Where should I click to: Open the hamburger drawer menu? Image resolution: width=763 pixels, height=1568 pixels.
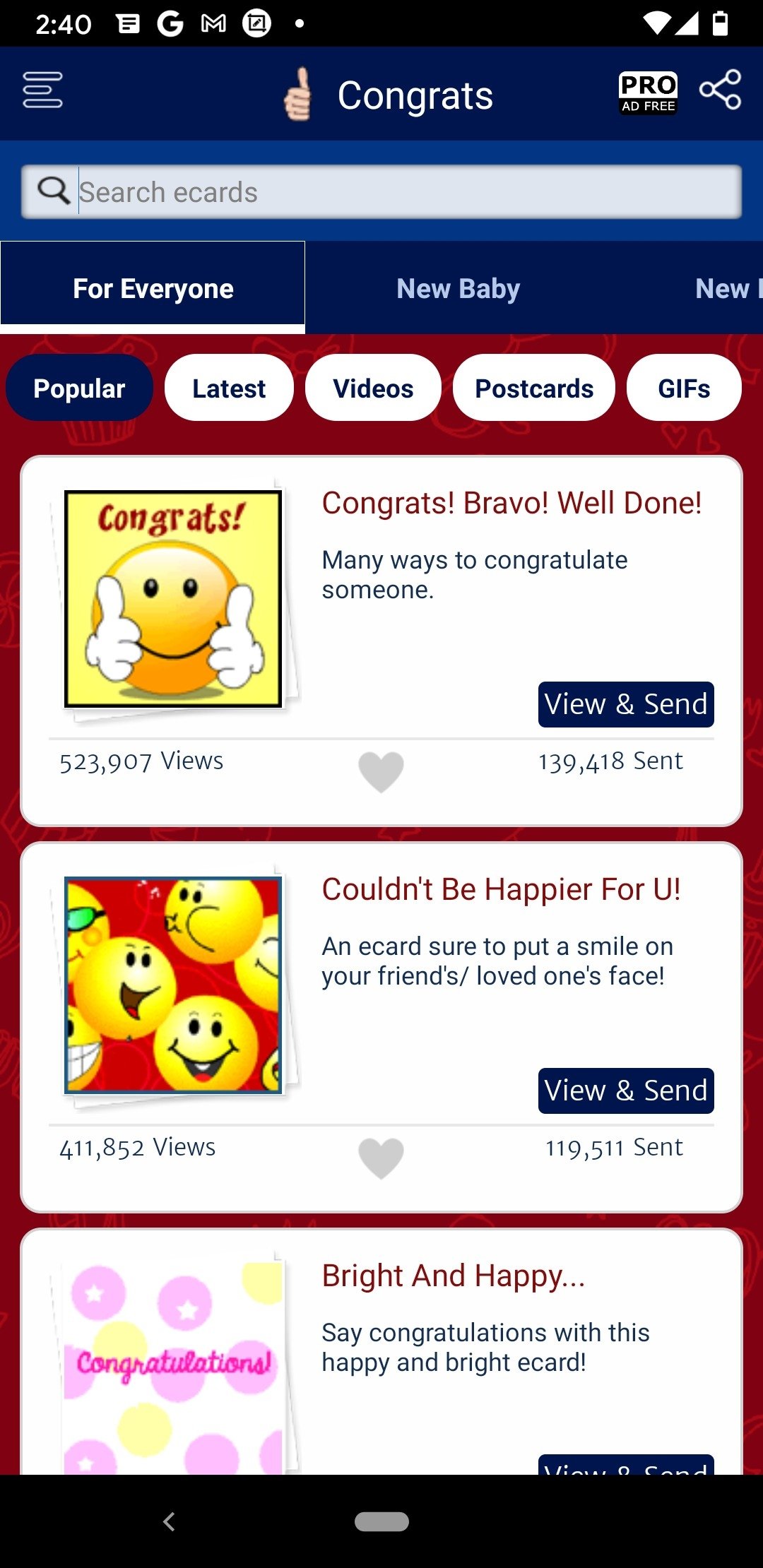click(x=42, y=90)
